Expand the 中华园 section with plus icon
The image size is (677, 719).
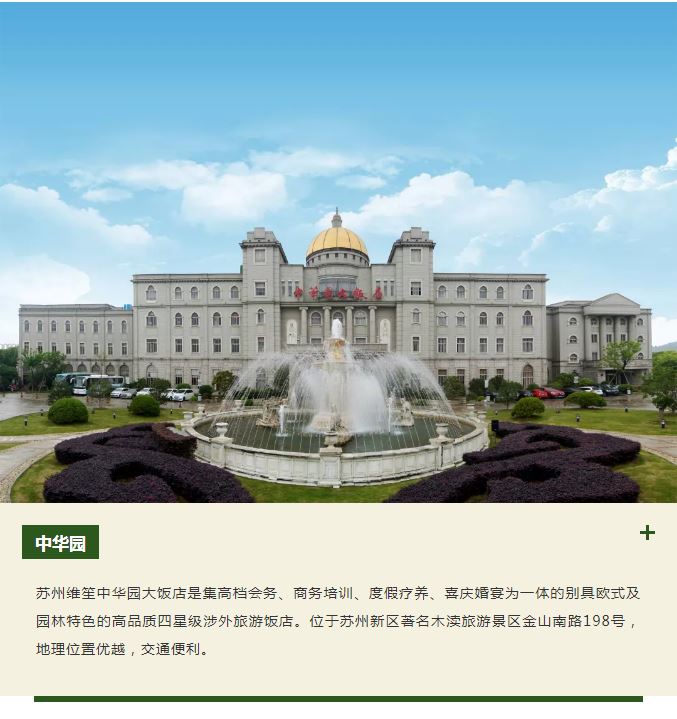coord(647,532)
